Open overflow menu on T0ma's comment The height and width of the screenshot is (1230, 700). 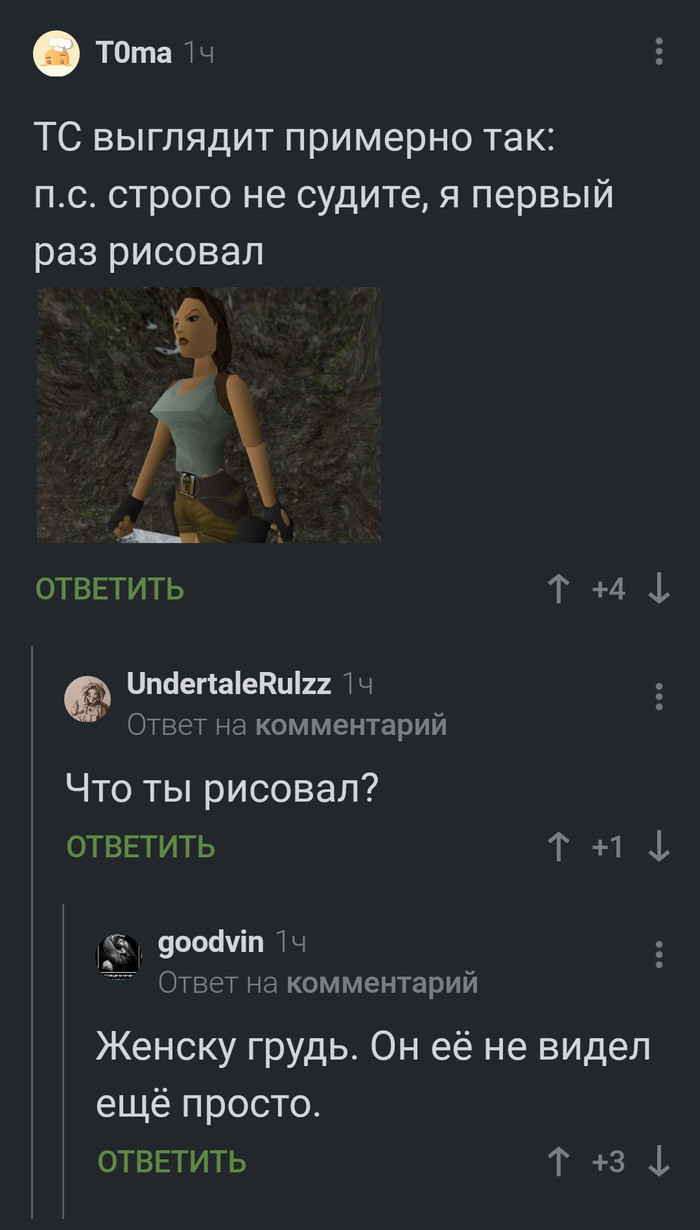(658, 52)
